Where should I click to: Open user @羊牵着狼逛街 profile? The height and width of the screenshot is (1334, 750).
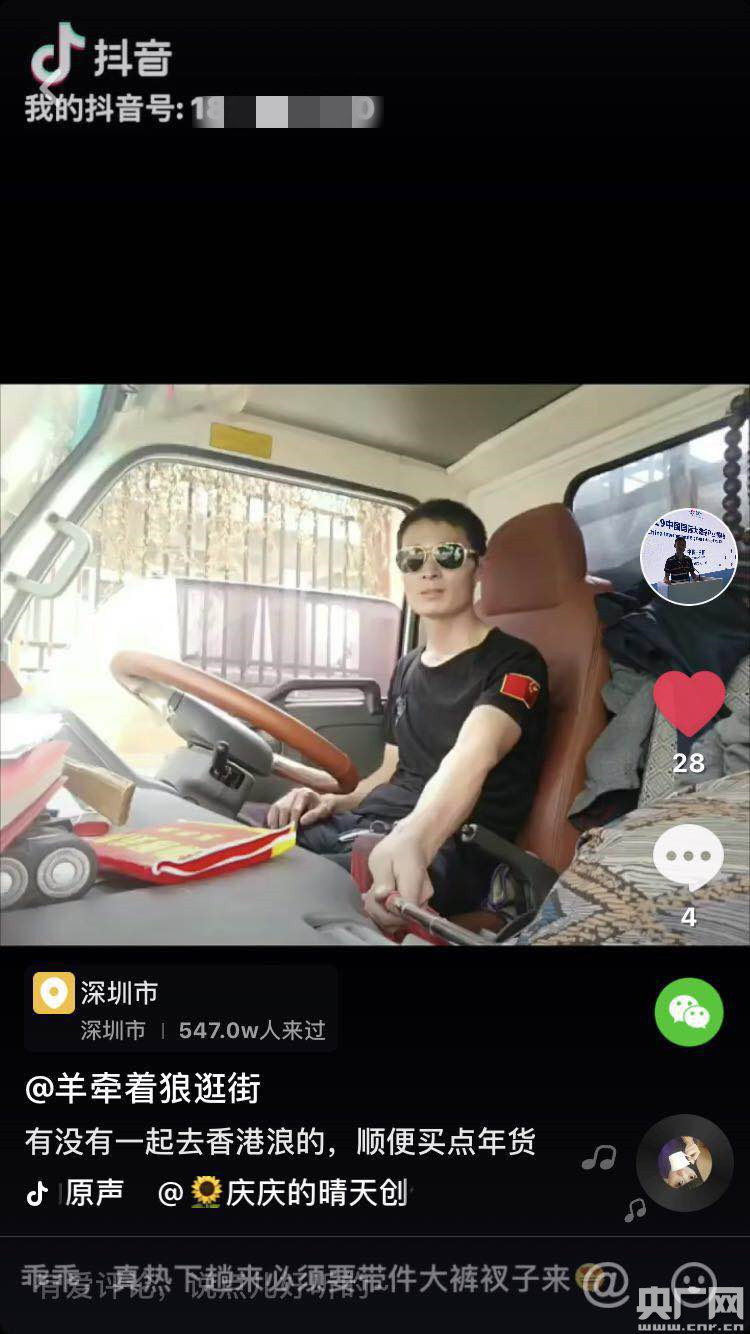(x=143, y=1088)
